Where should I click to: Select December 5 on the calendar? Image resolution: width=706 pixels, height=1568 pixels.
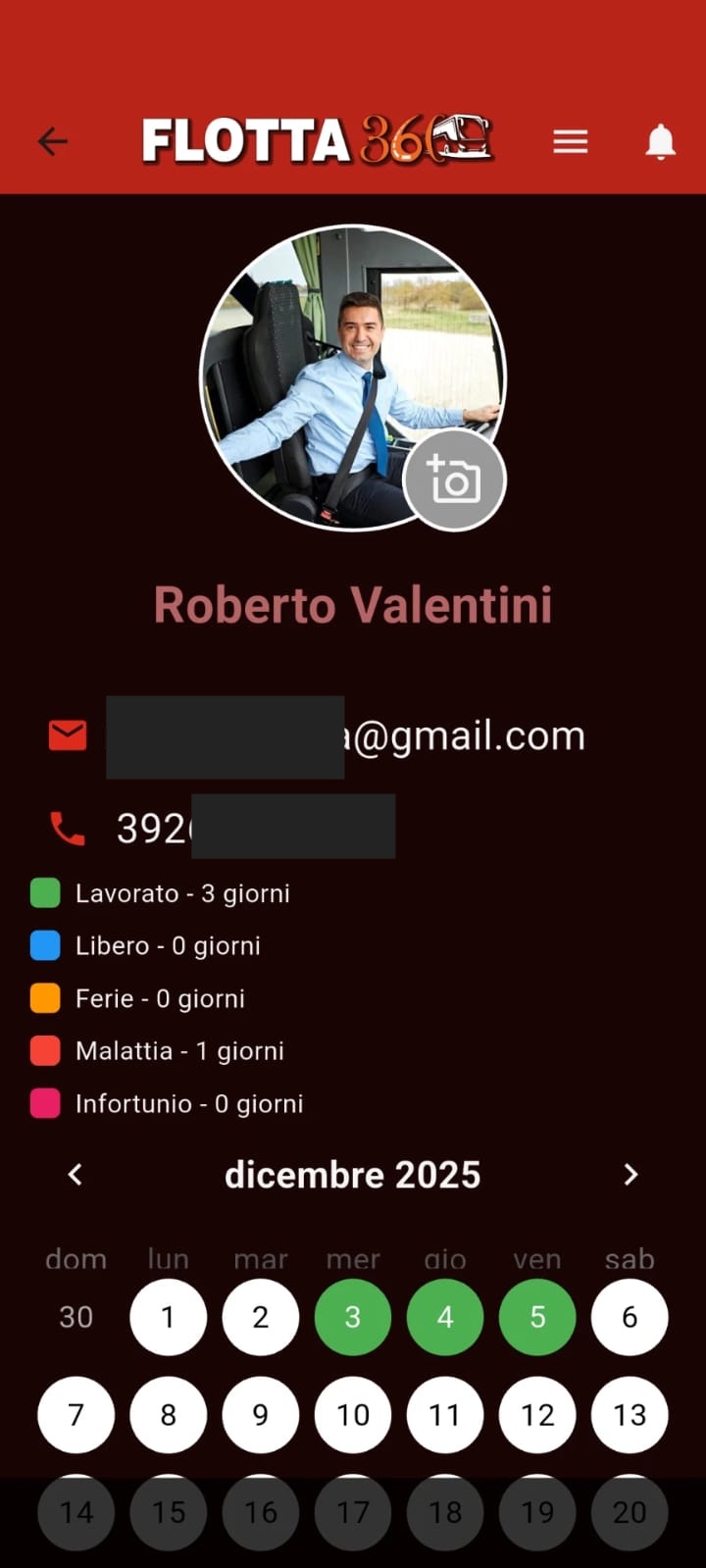click(536, 1317)
